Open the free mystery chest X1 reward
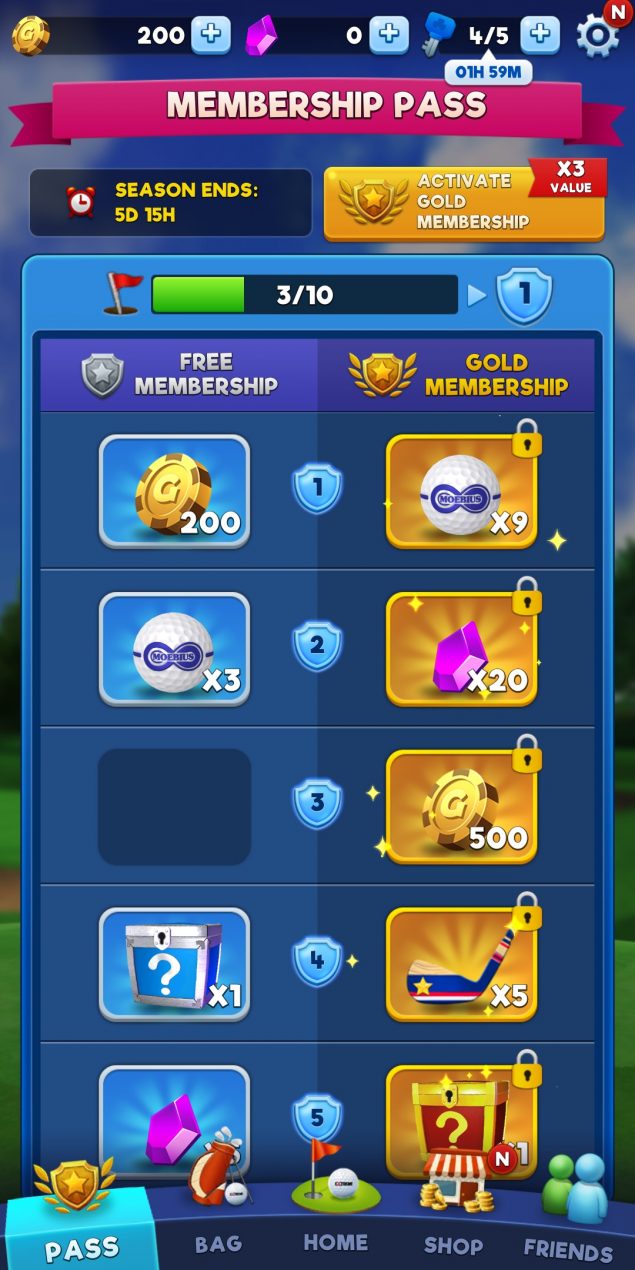The image size is (635, 1270). (174, 964)
